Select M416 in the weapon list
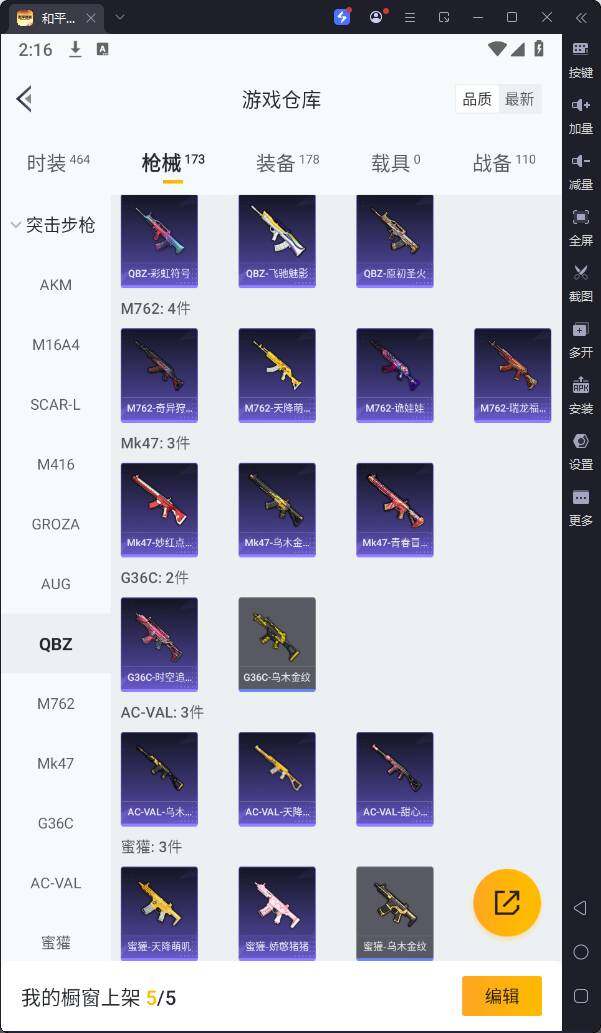 [x=56, y=464]
